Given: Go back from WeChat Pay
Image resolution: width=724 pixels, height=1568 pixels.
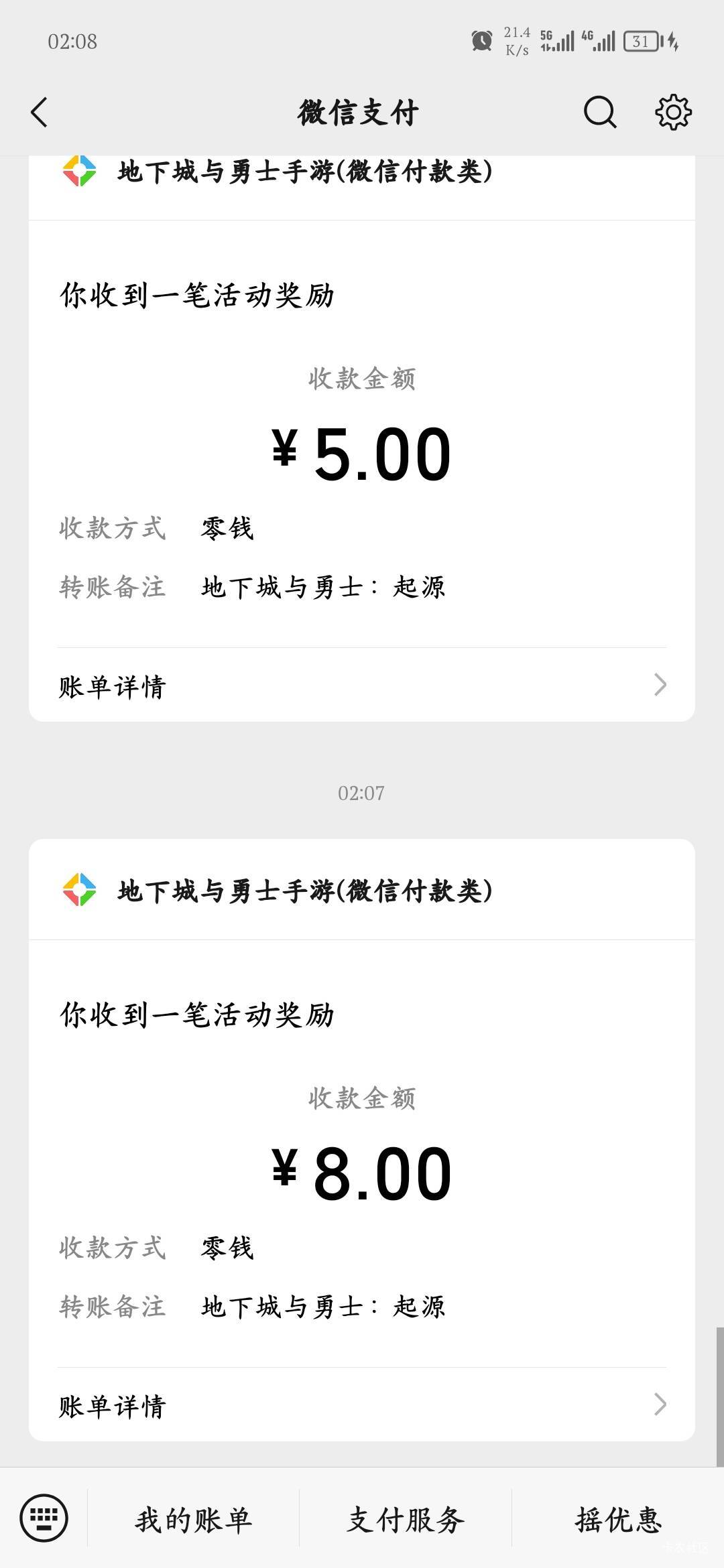Looking at the screenshot, I should click(40, 112).
